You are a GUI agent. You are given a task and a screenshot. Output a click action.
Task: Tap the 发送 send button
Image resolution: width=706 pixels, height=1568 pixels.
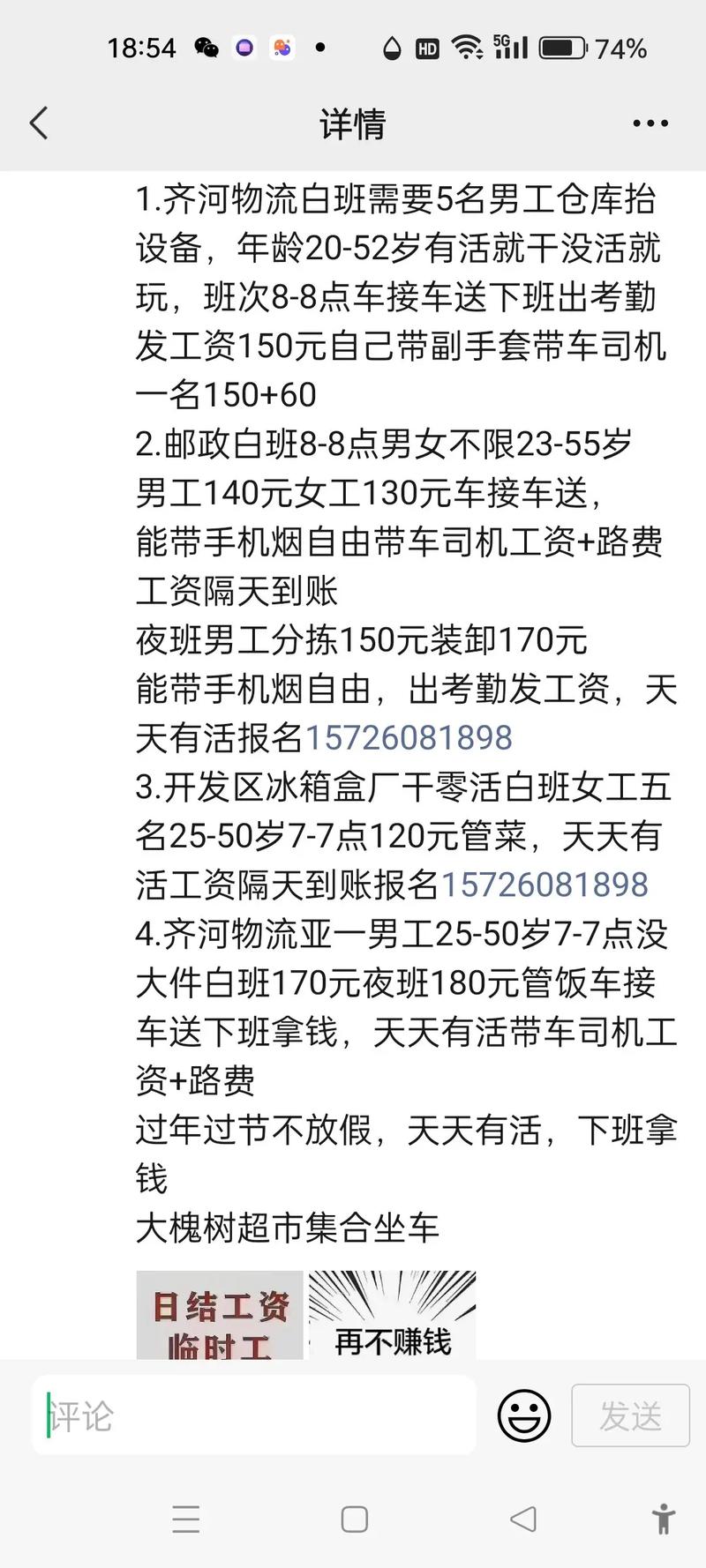point(630,1415)
